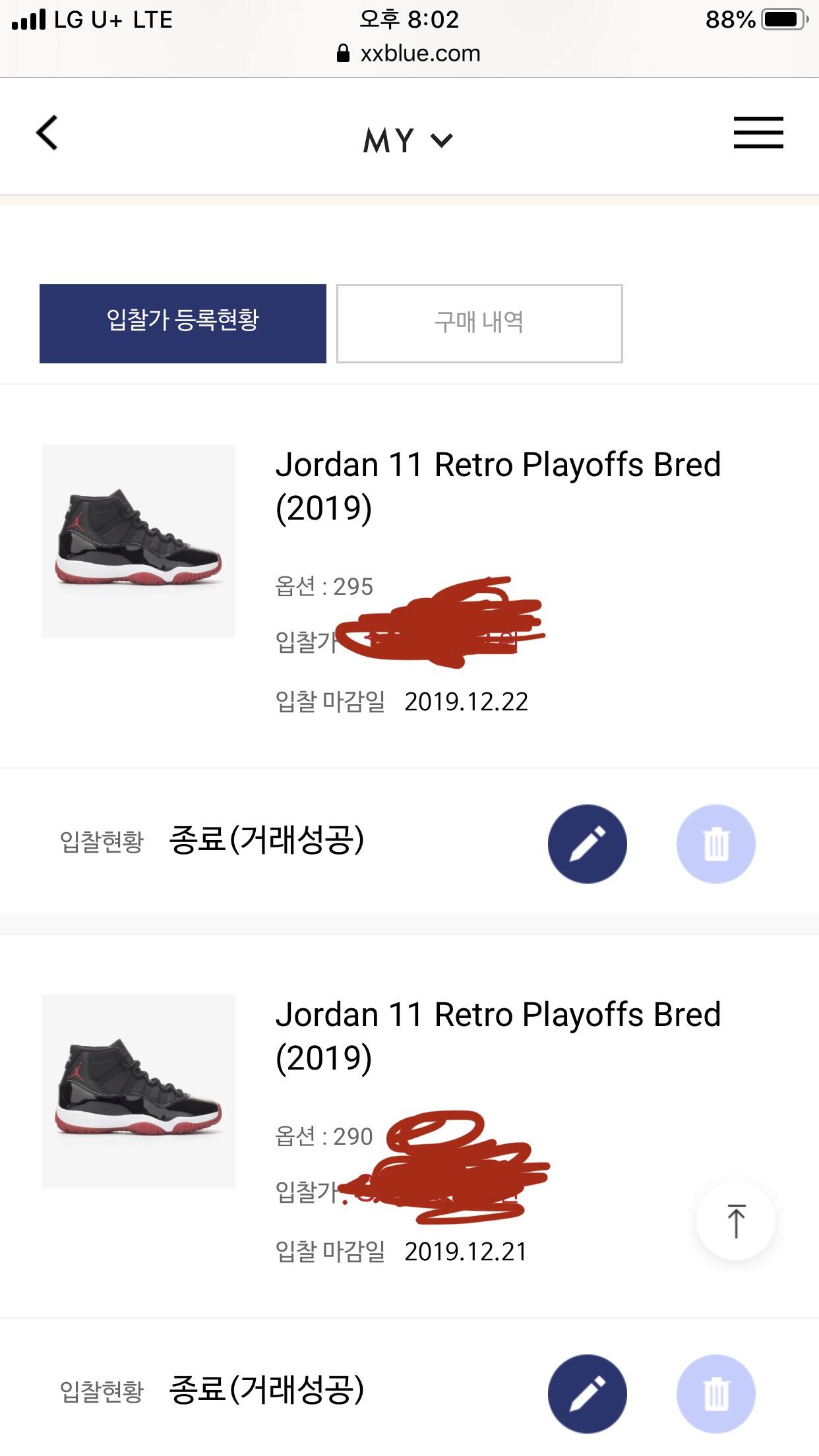Jump to top with the up arrow button
Viewport: 819px width, 1456px height.
(x=736, y=1221)
